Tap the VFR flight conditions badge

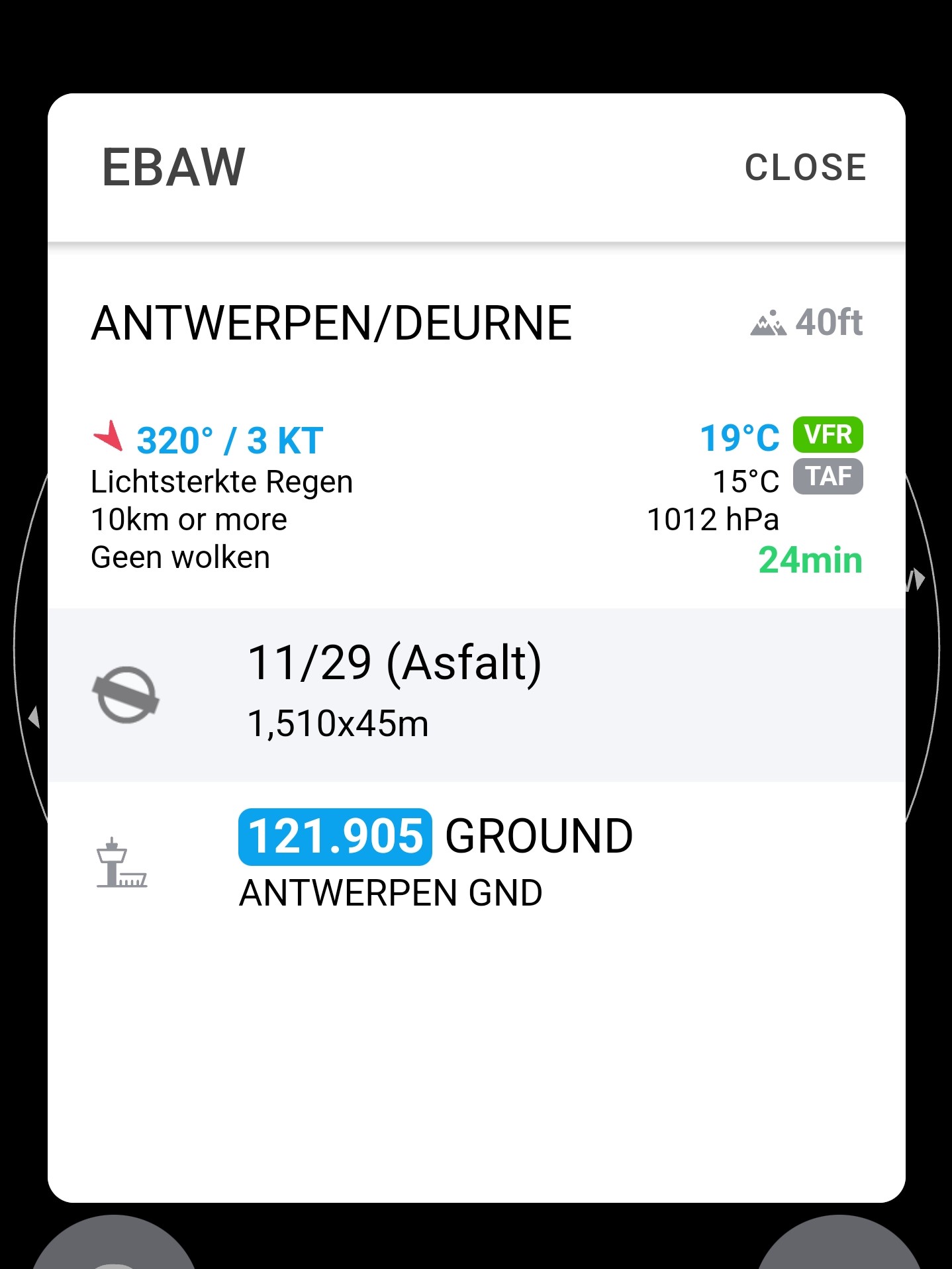coord(828,435)
